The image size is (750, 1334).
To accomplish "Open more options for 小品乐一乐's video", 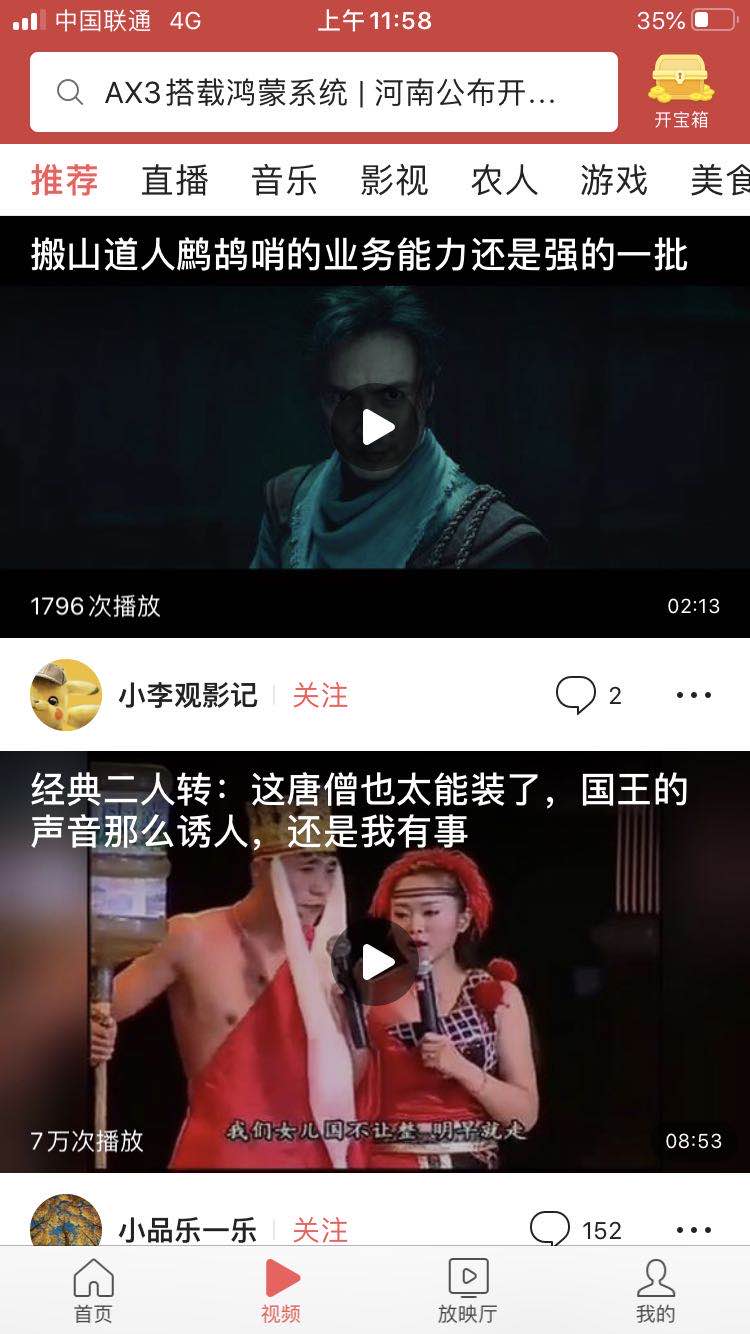I will (x=694, y=1230).
